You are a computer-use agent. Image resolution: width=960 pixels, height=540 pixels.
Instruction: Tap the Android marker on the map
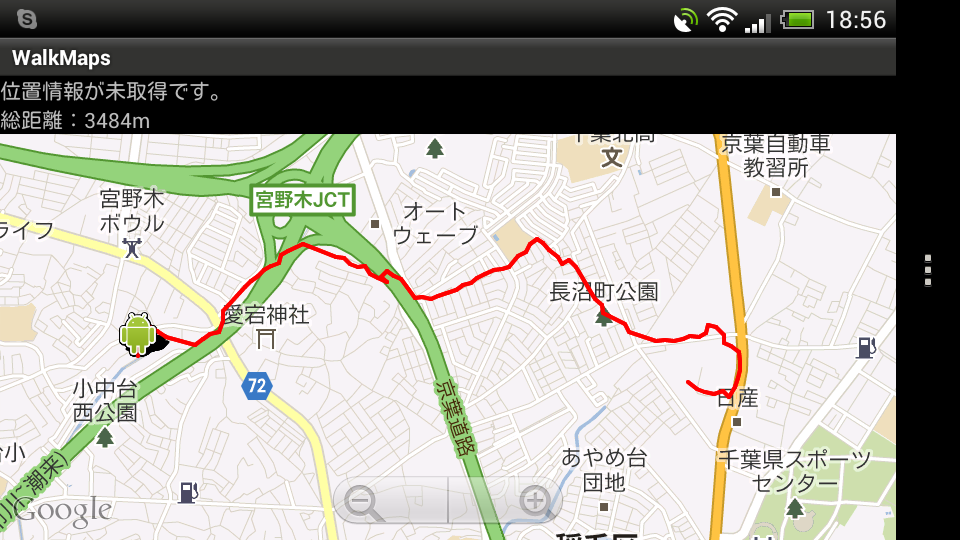pos(138,334)
